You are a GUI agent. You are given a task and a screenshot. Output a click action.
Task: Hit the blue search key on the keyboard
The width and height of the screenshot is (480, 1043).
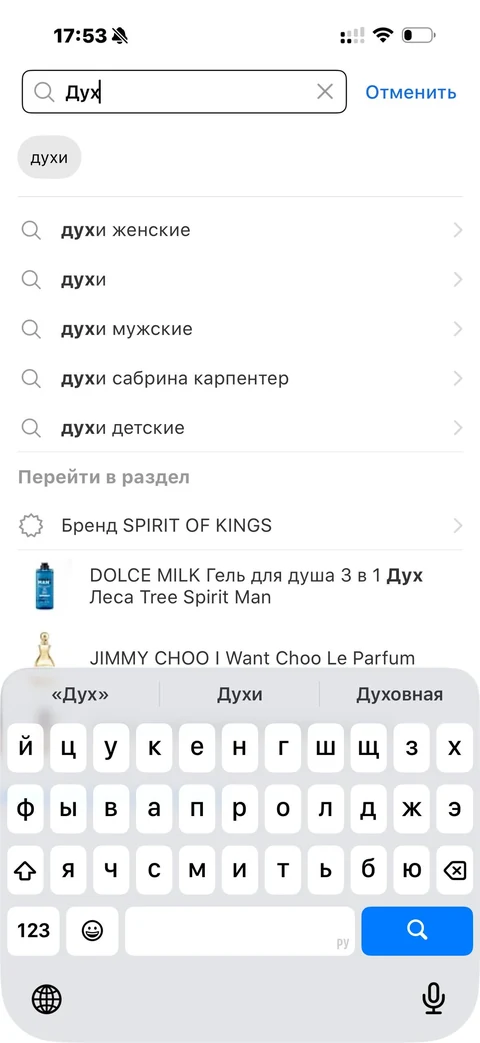pyautogui.click(x=417, y=931)
